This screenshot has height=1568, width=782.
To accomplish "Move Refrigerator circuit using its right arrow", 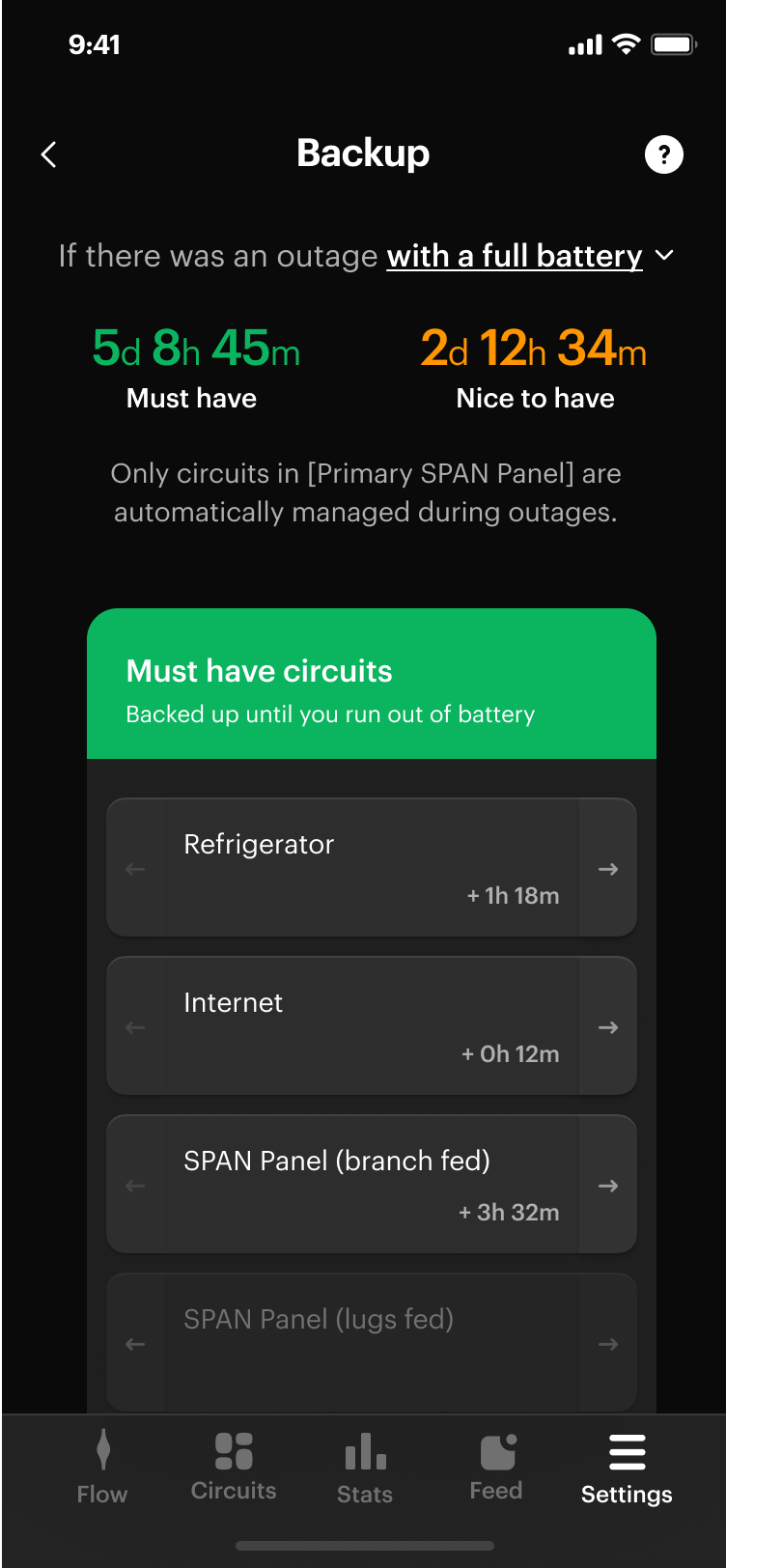I will click(608, 868).
